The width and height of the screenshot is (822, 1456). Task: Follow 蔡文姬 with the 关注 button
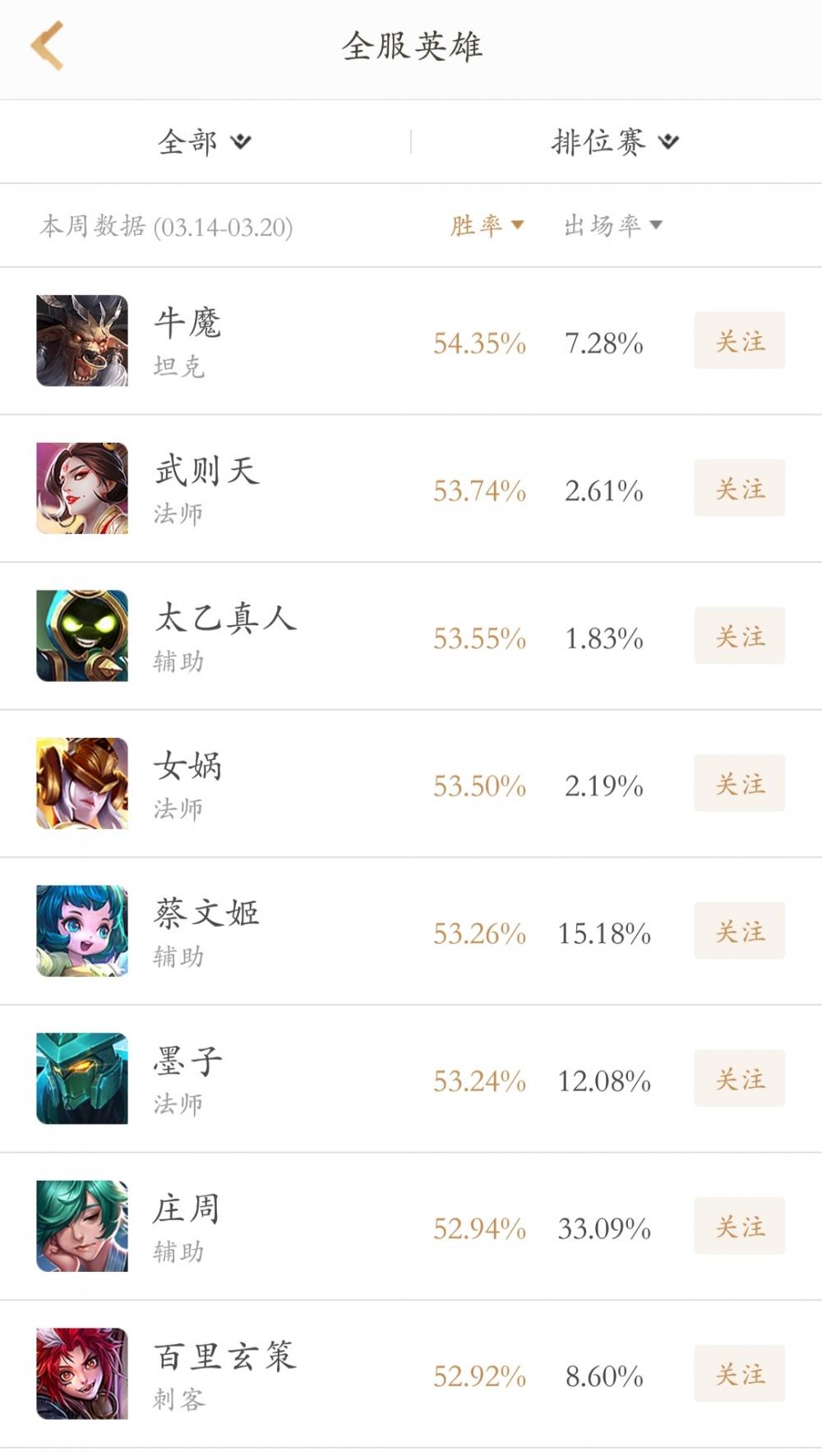739,932
